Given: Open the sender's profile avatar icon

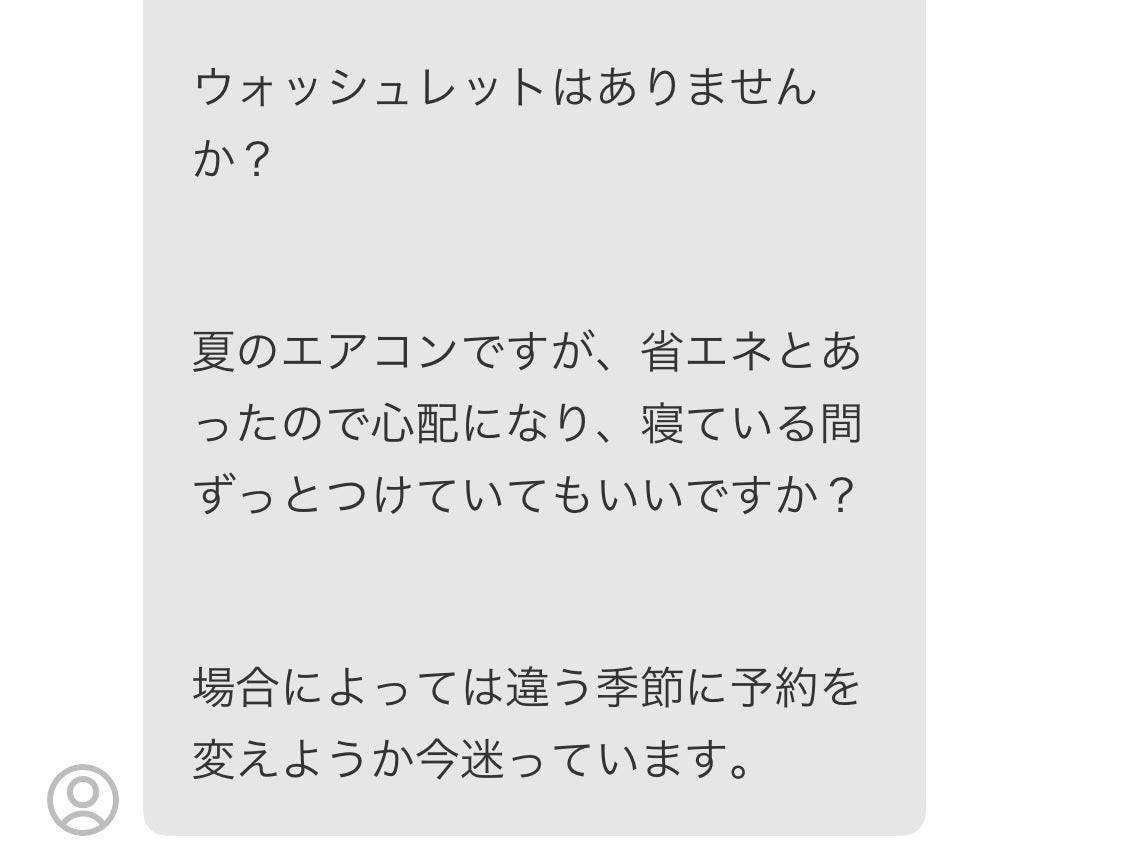Looking at the screenshot, I should tap(83, 799).
